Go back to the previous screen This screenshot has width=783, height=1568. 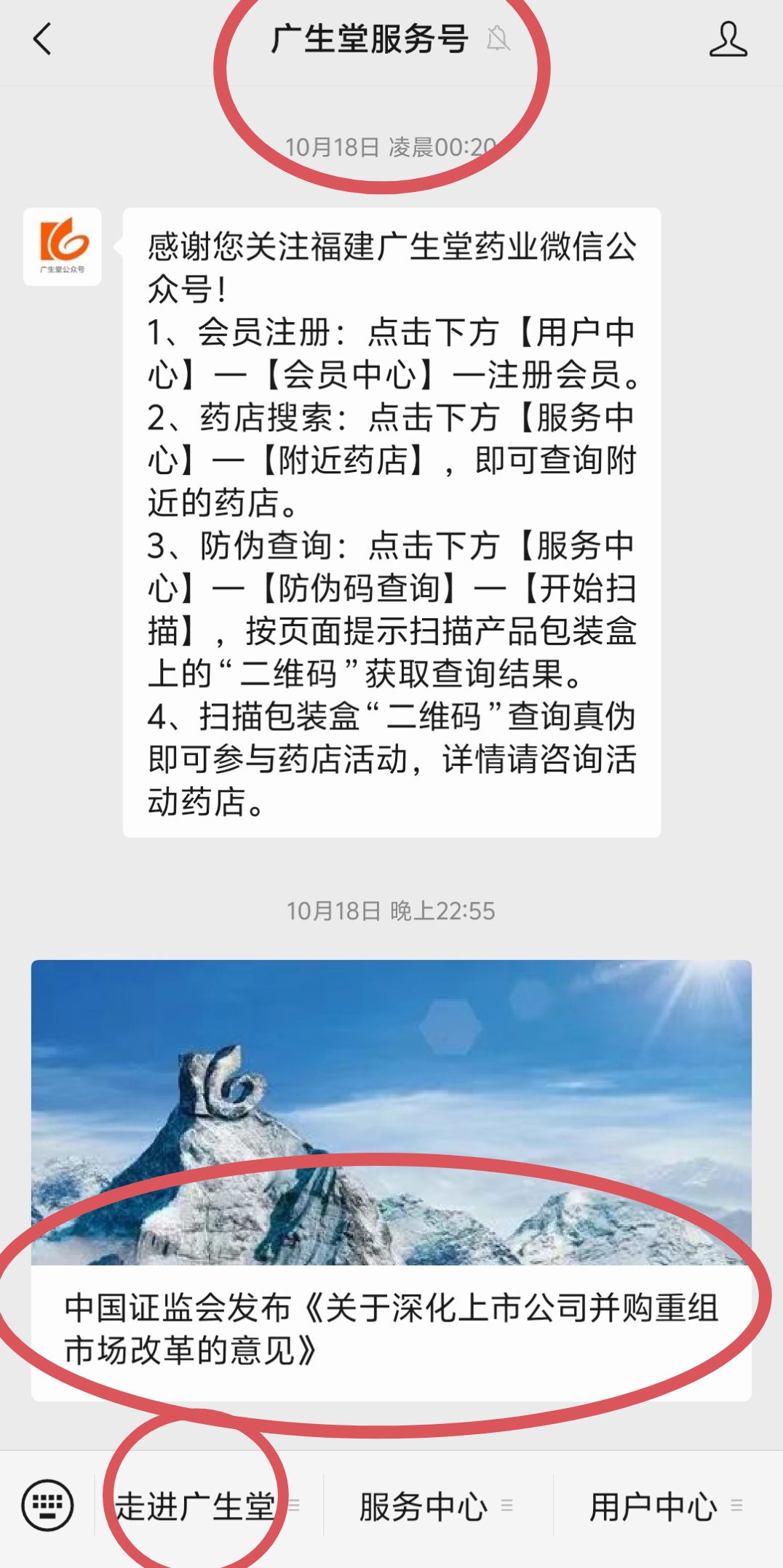[43, 39]
